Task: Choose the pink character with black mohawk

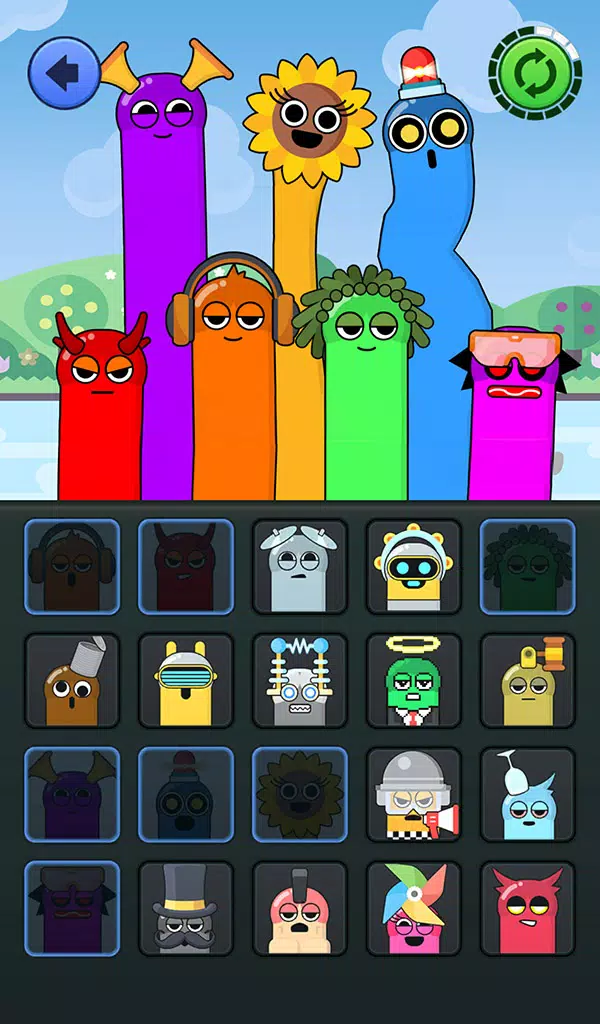Action: tap(300, 908)
